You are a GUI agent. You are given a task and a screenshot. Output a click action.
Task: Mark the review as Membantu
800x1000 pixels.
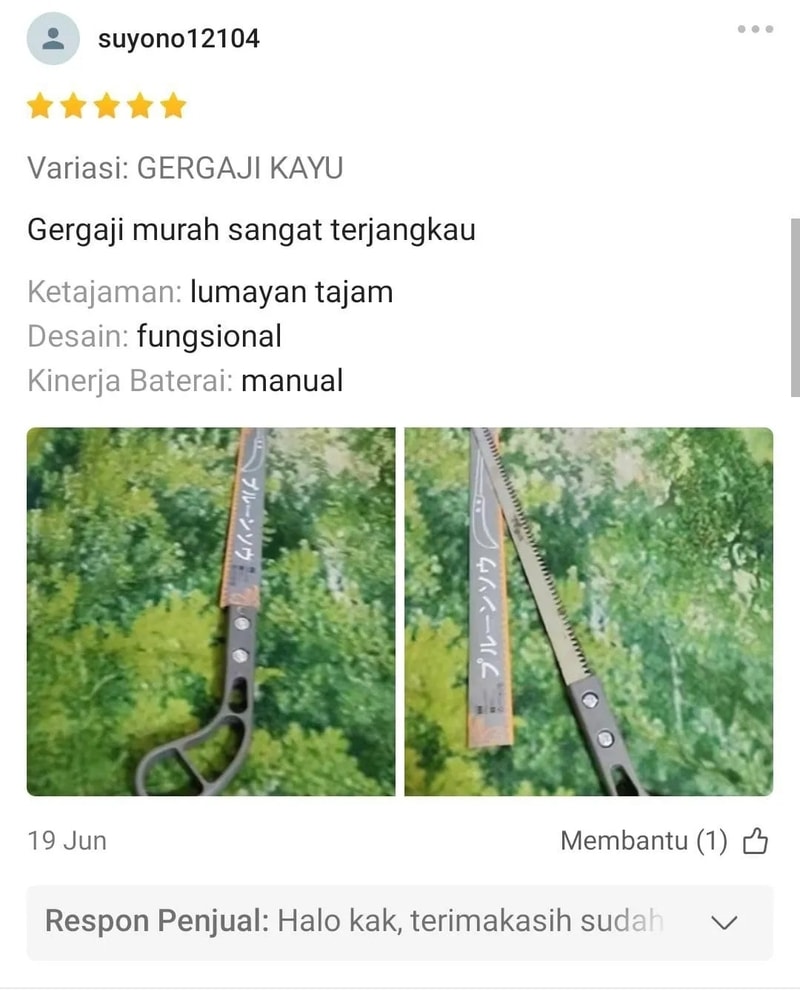(x=755, y=842)
